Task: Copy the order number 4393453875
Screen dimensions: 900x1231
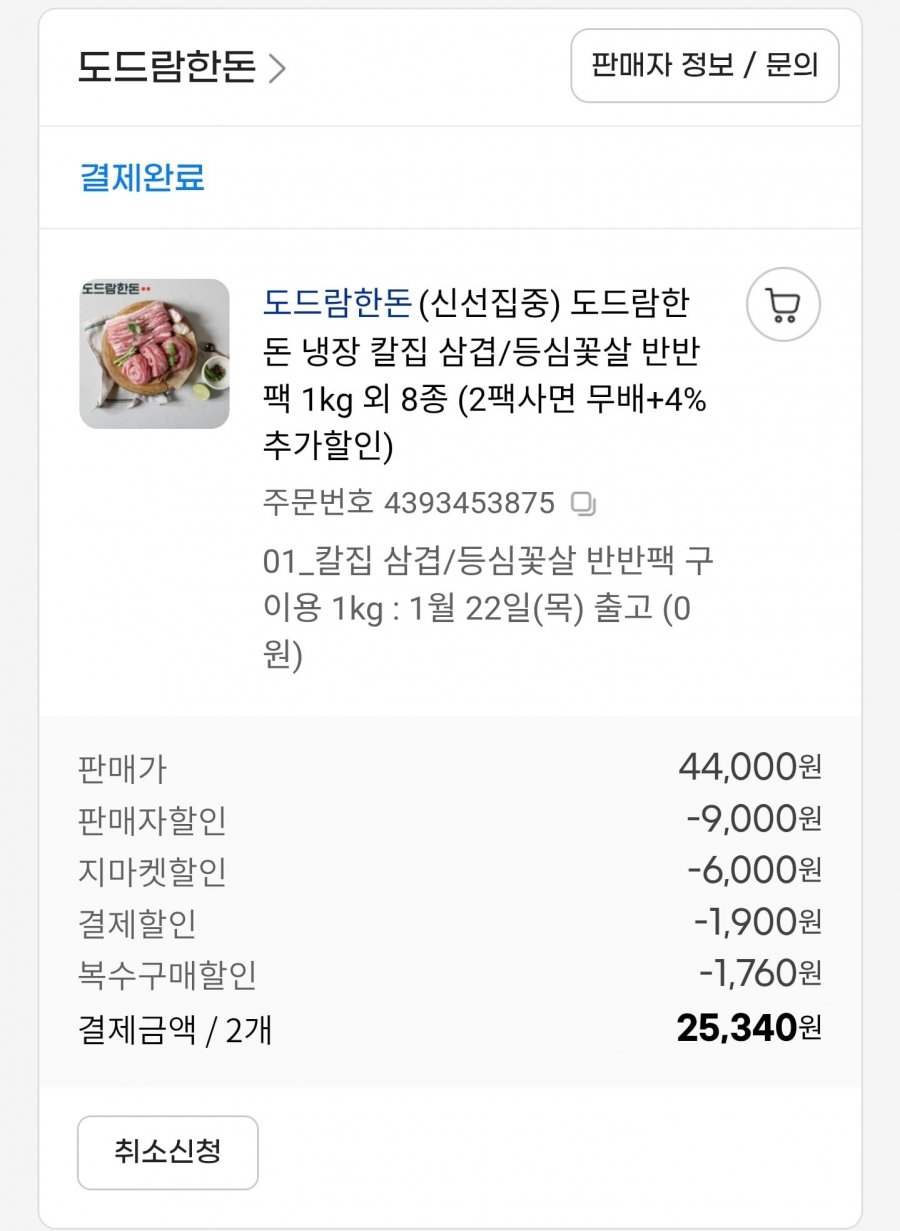Action: (x=583, y=504)
